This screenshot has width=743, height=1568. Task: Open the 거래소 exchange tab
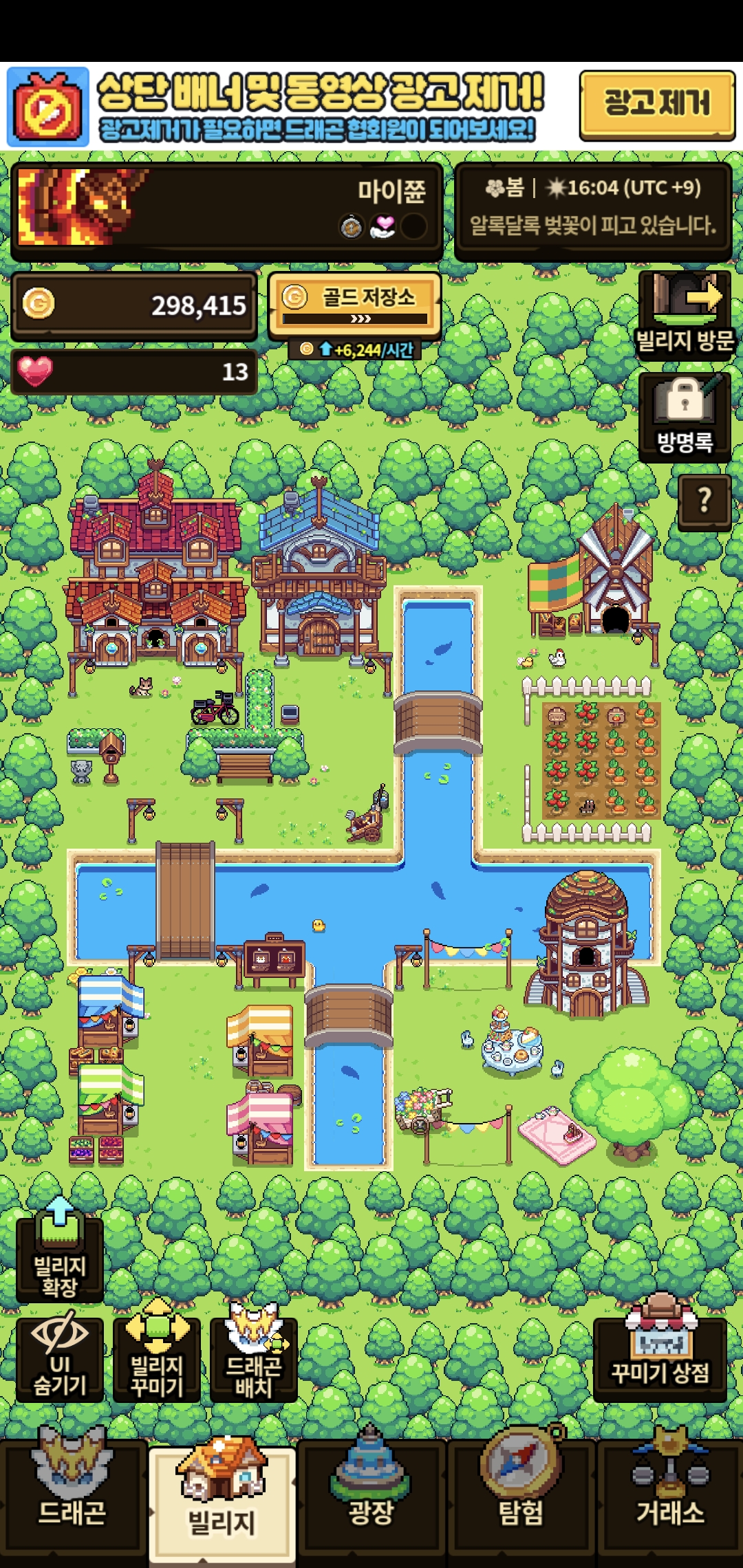click(x=670, y=1492)
